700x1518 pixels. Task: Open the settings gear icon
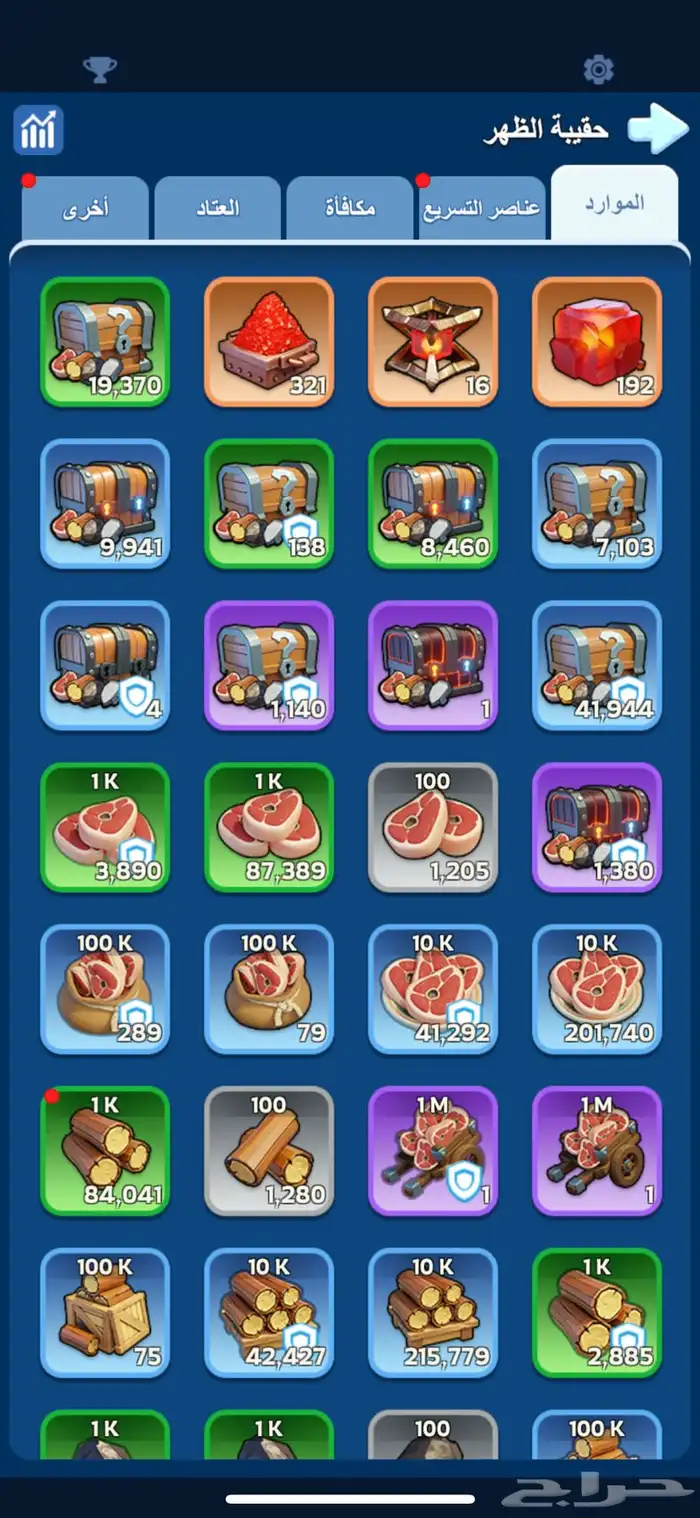[598, 69]
